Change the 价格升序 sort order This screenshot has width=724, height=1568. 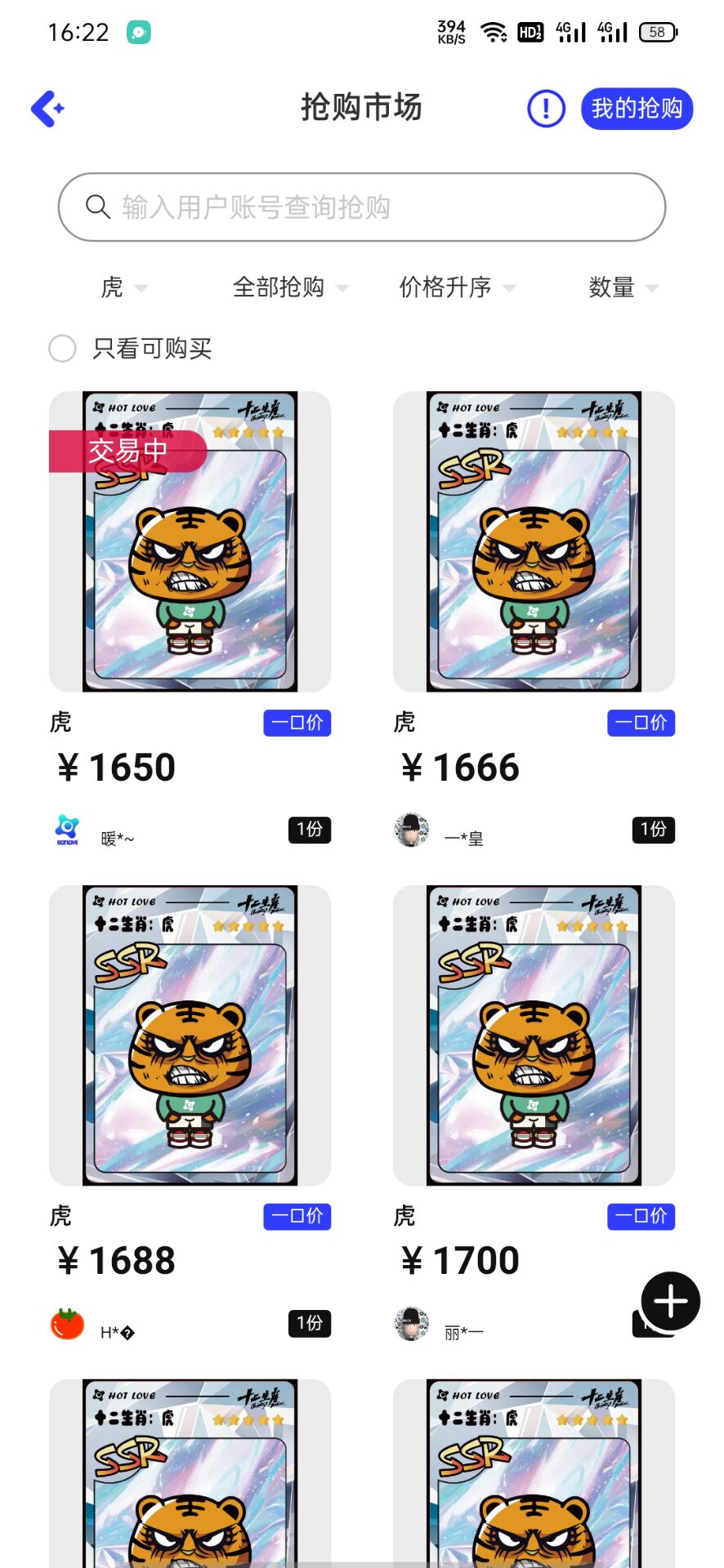point(457,287)
